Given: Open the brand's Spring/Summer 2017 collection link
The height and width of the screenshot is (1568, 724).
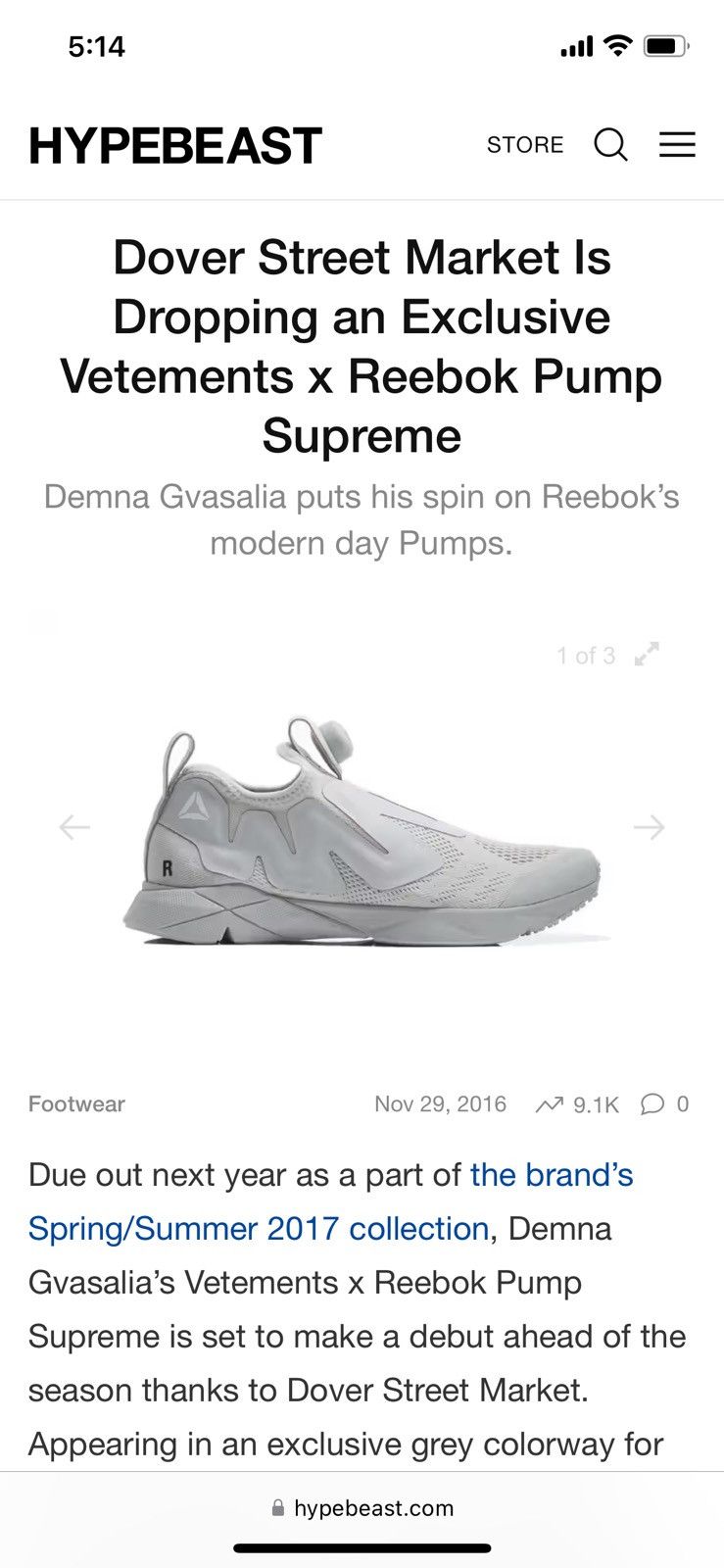Looking at the screenshot, I should click(331, 1201).
